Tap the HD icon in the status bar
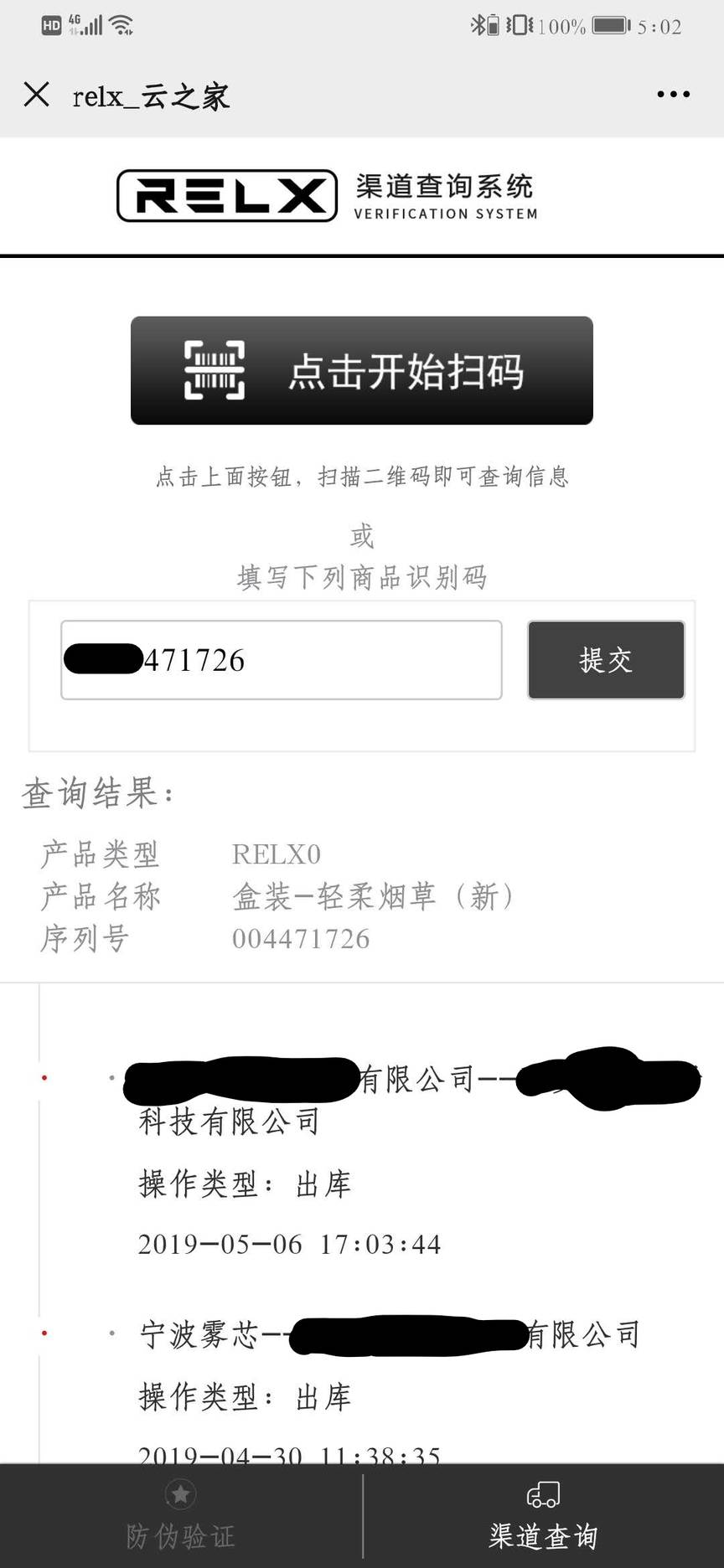The width and height of the screenshot is (724, 1568). [52, 25]
